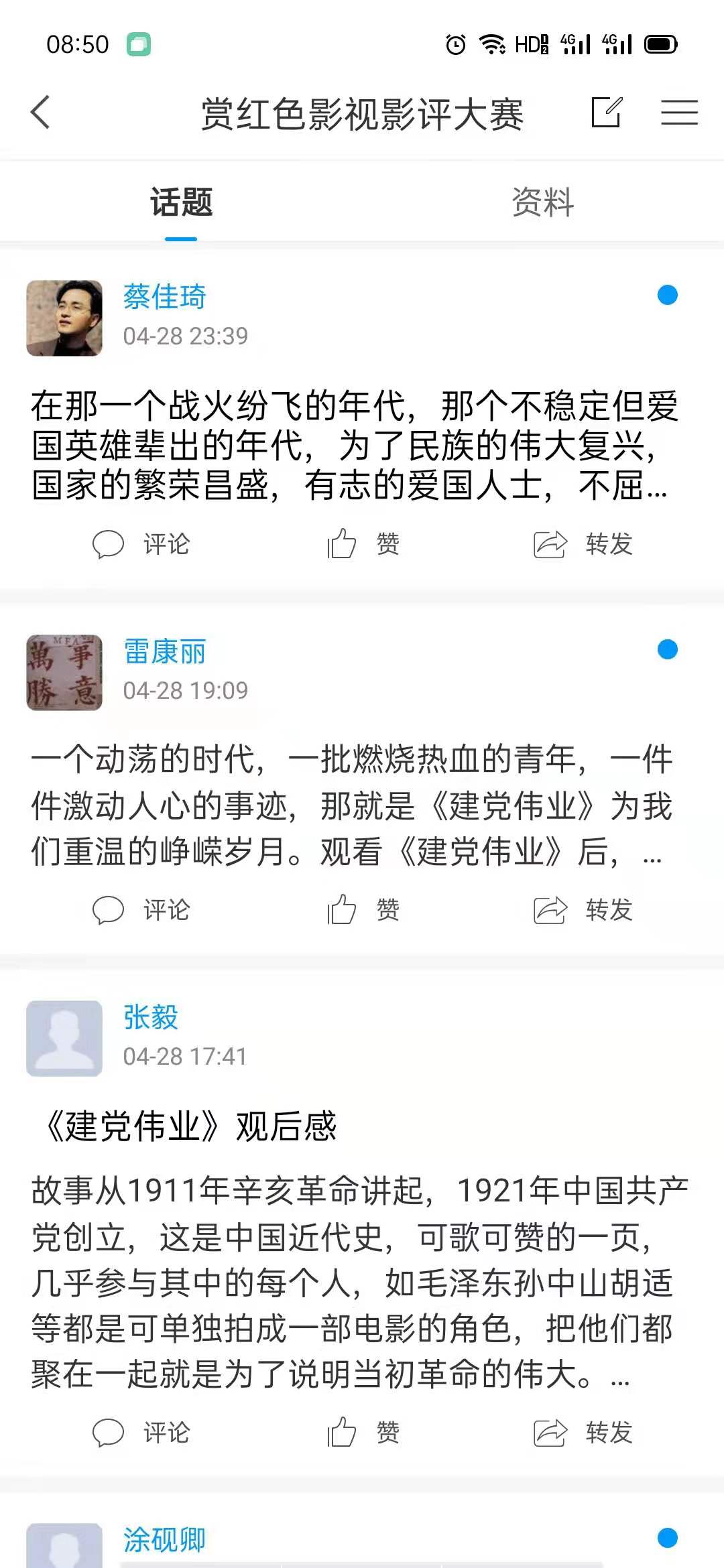
Task: Give 赞 to 雷康丽's post
Action: point(363,910)
